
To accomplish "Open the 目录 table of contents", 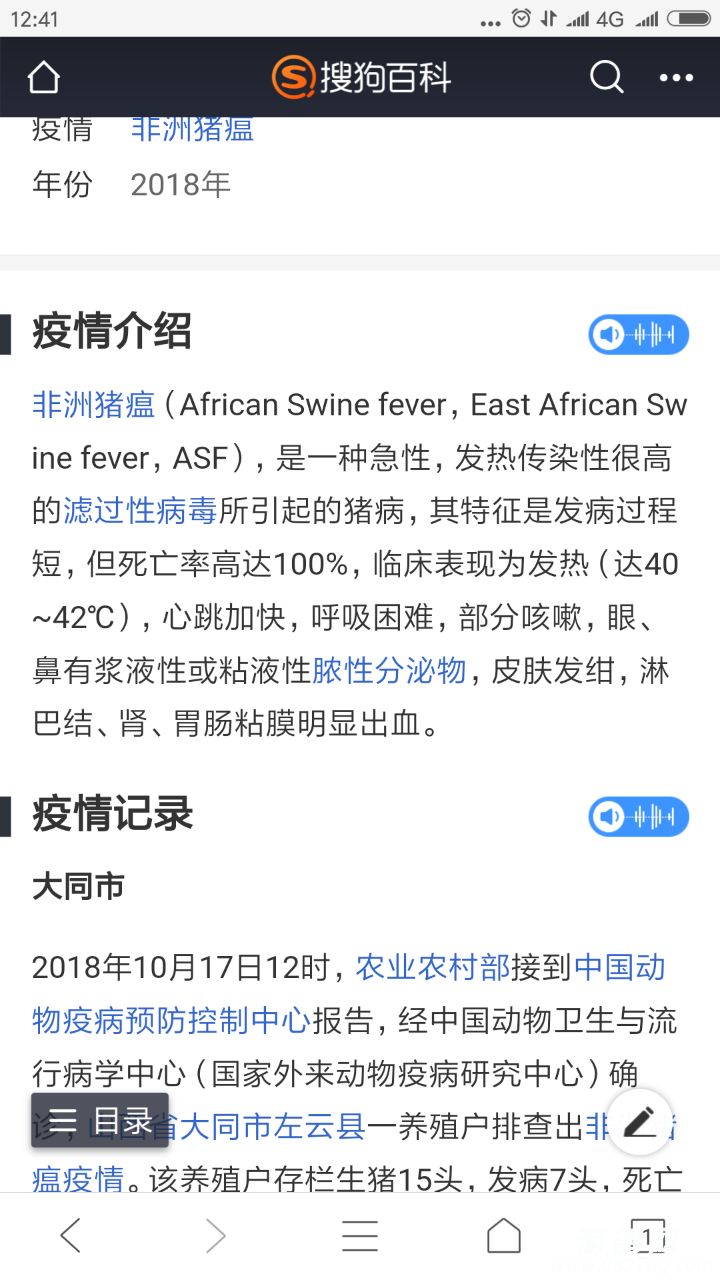I will 100,1120.
